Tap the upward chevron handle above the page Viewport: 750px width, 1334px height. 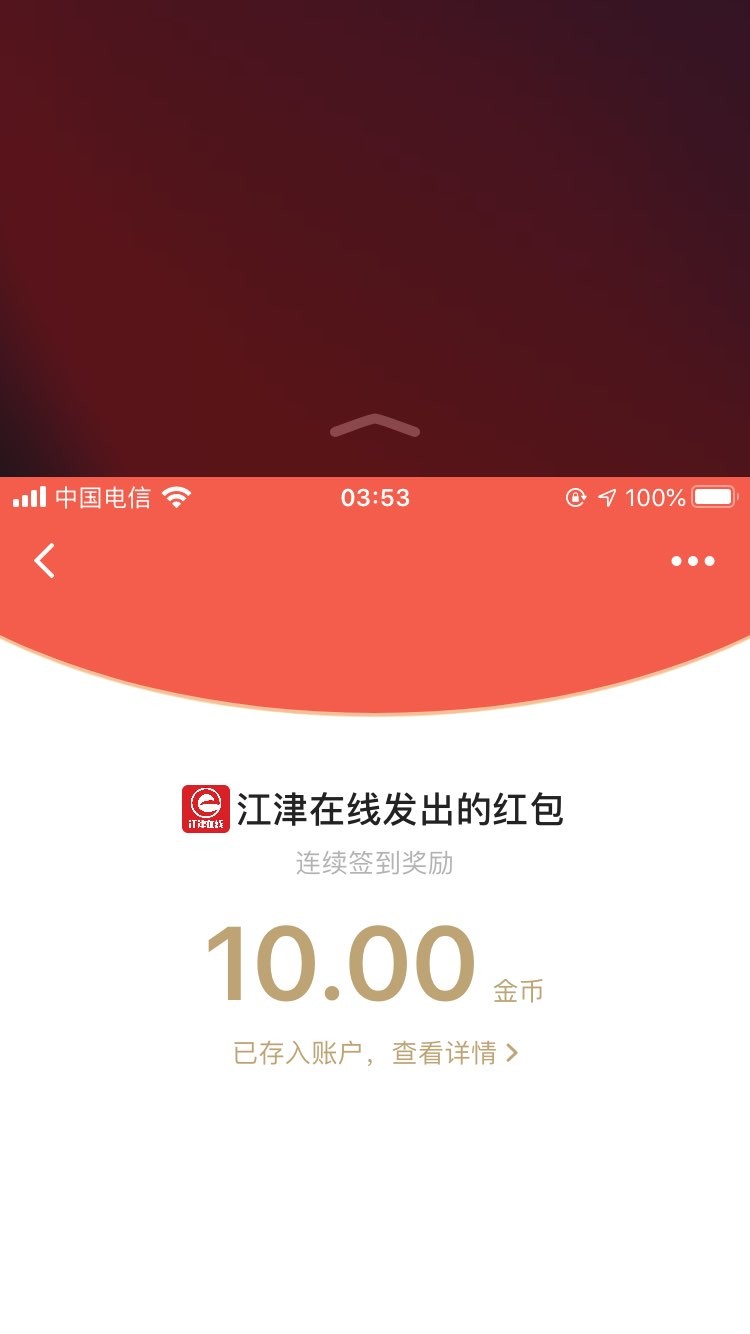coord(375,427)
